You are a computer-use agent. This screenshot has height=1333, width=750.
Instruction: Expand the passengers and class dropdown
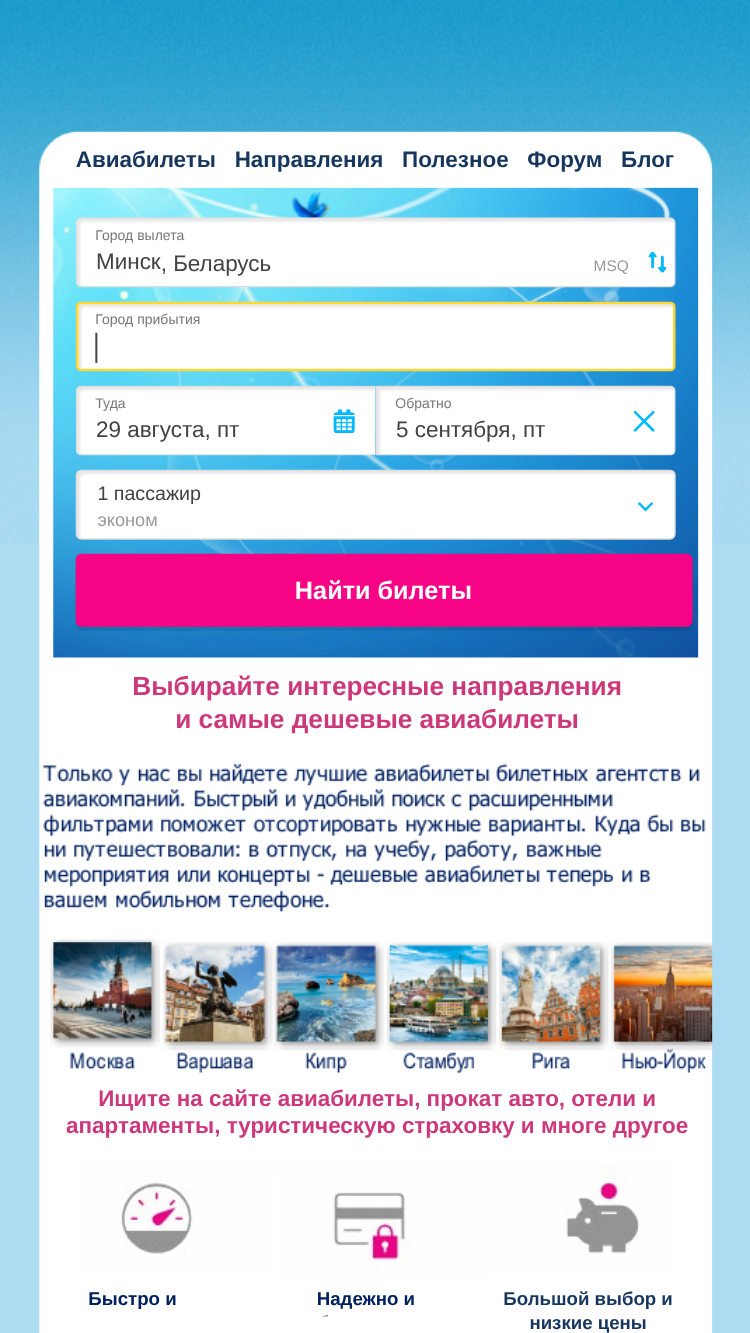[376, 505]
